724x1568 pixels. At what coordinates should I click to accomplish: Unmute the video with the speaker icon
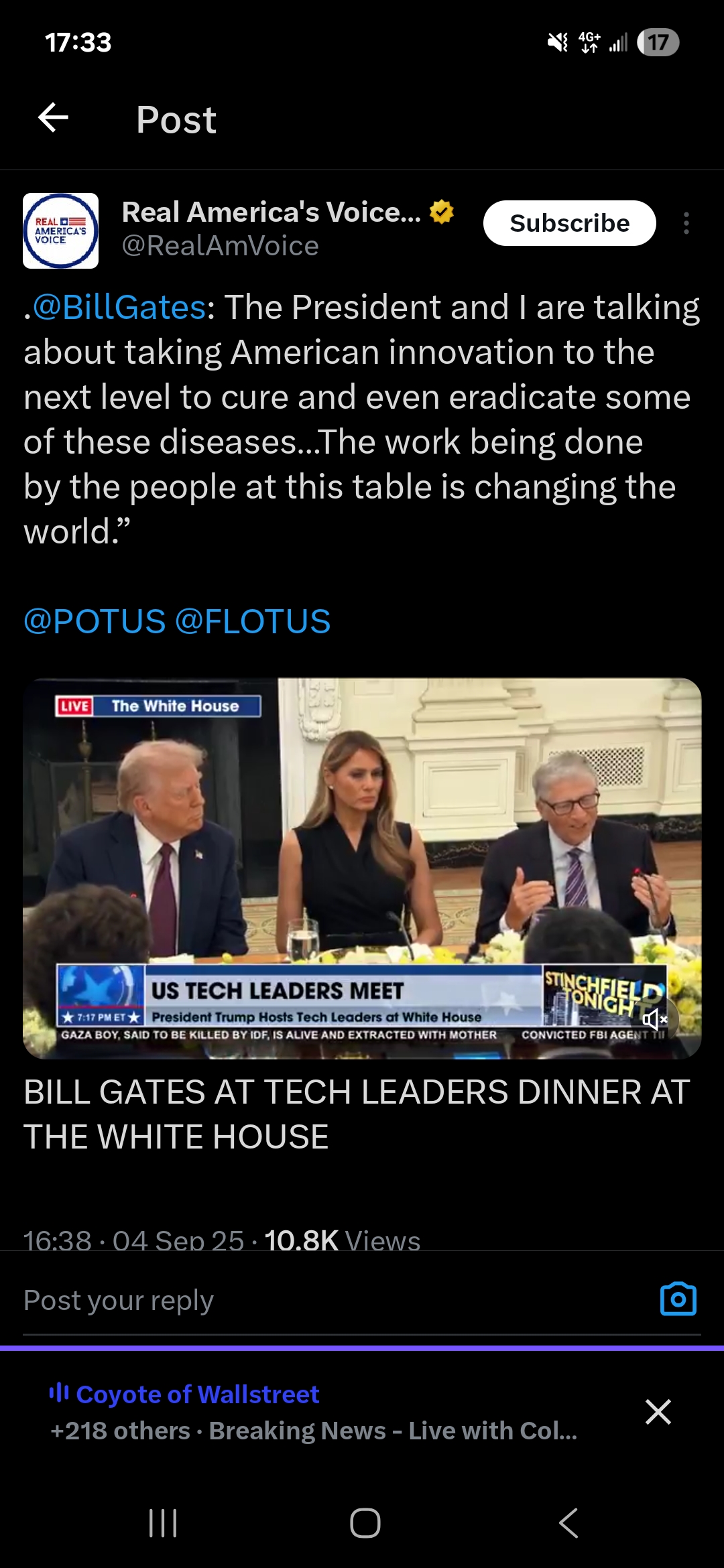[656, 1020]
